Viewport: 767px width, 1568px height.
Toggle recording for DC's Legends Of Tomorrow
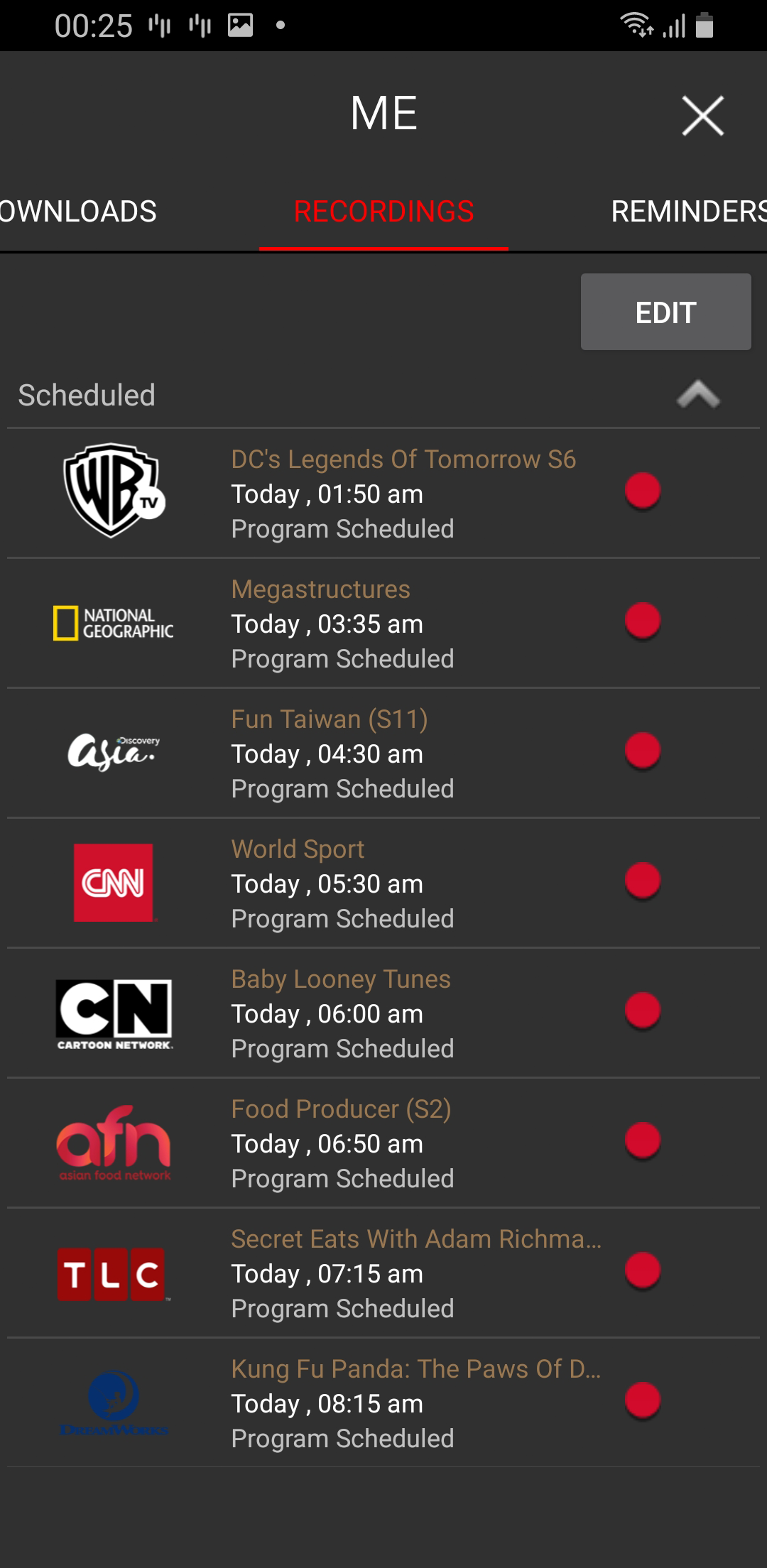643,490
